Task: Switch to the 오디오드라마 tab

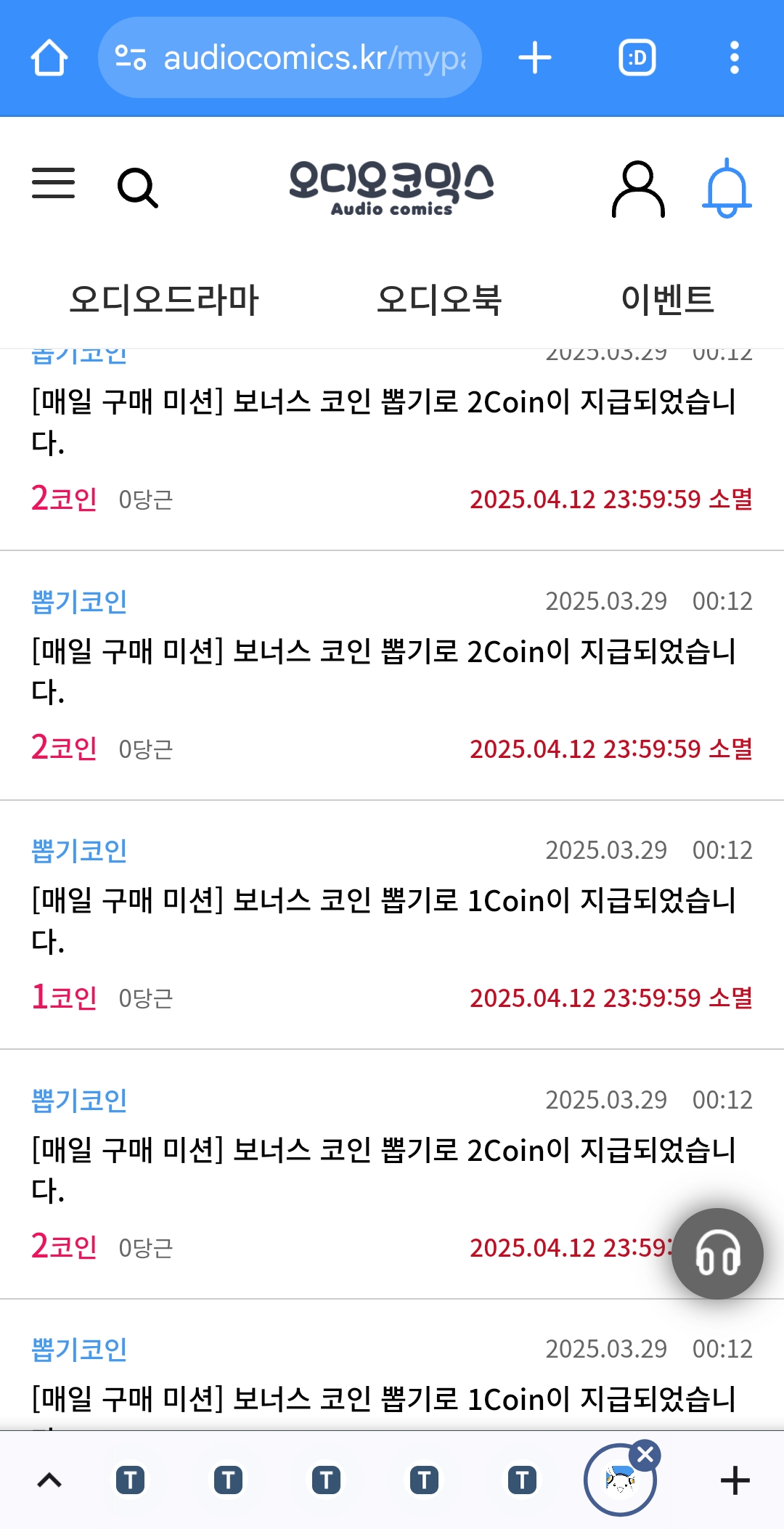Action: [163, 300]
